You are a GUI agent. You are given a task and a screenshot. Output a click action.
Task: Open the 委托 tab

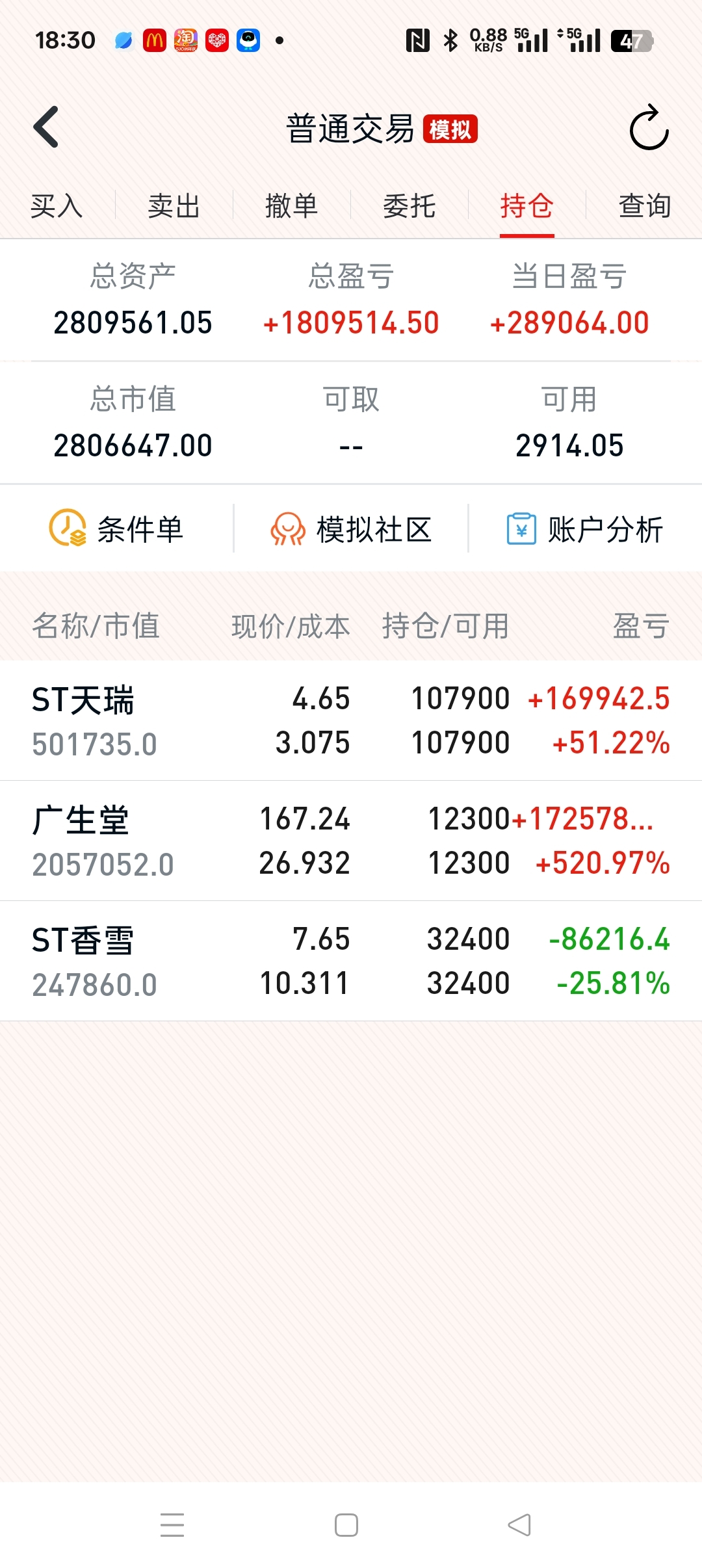coord(409,206)
